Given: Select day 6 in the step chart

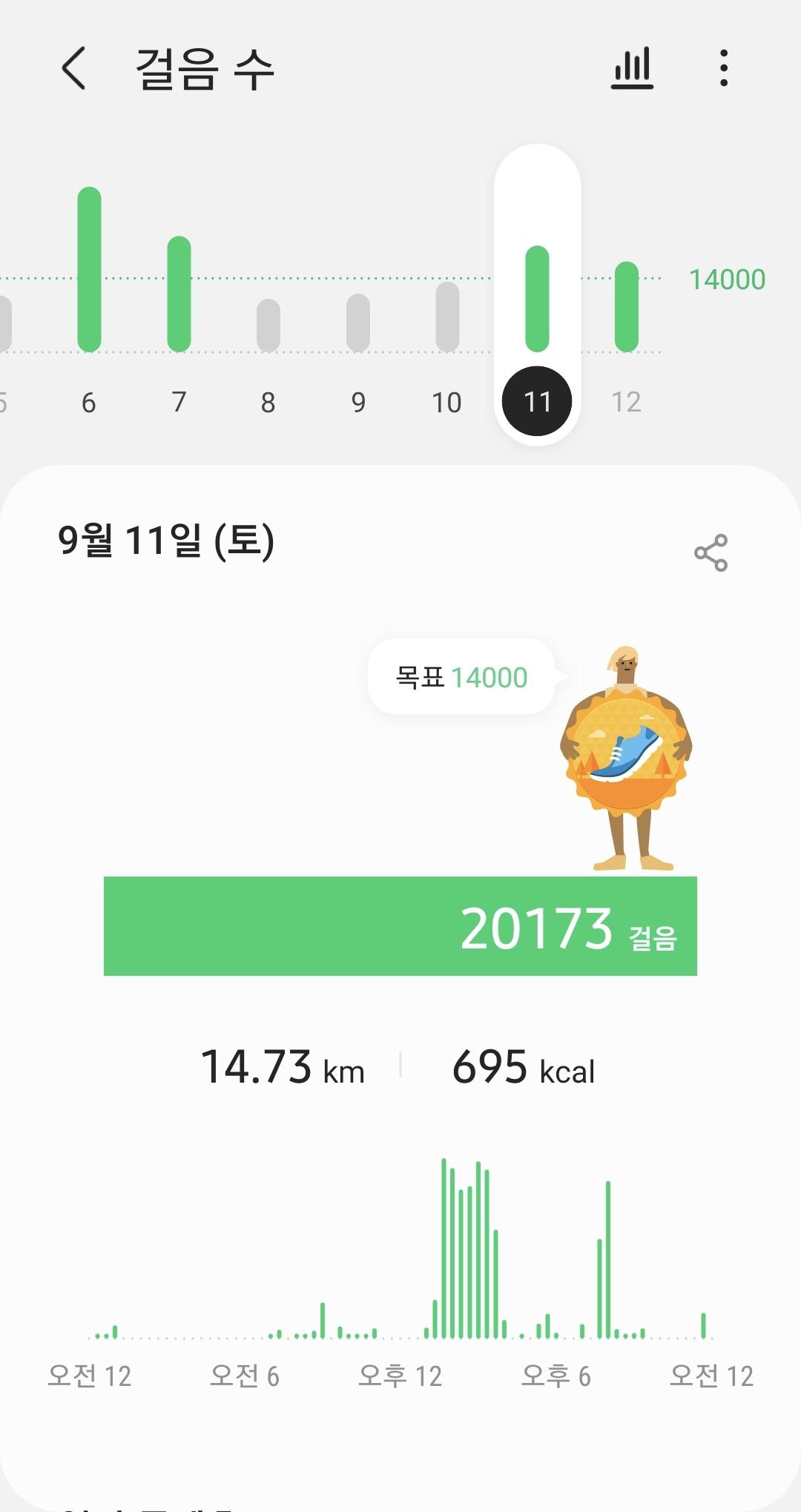Looking at the screenshot, I should 89,297.
